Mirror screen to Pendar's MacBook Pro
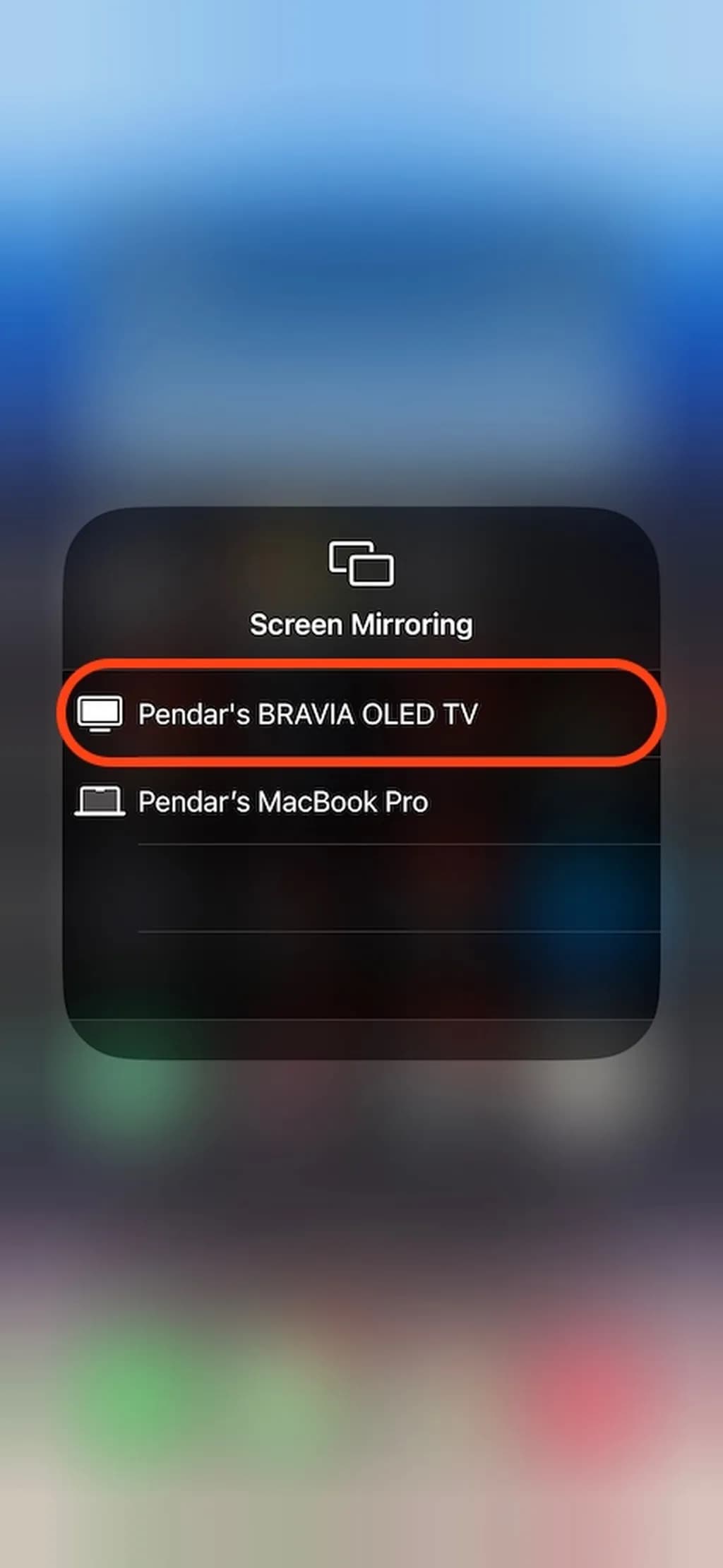Image resolution: width=723 pixels, height=1568 pixels. click(x=283, y=802)
